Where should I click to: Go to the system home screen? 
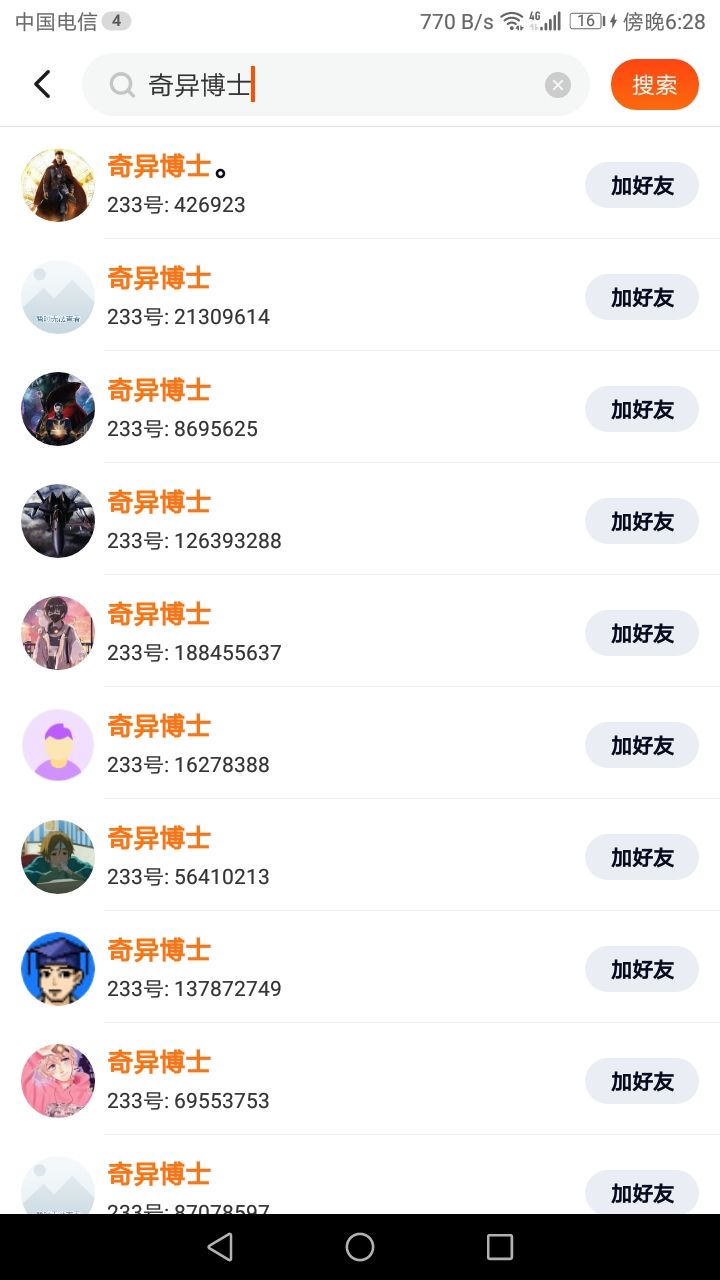pos(360,1246)
